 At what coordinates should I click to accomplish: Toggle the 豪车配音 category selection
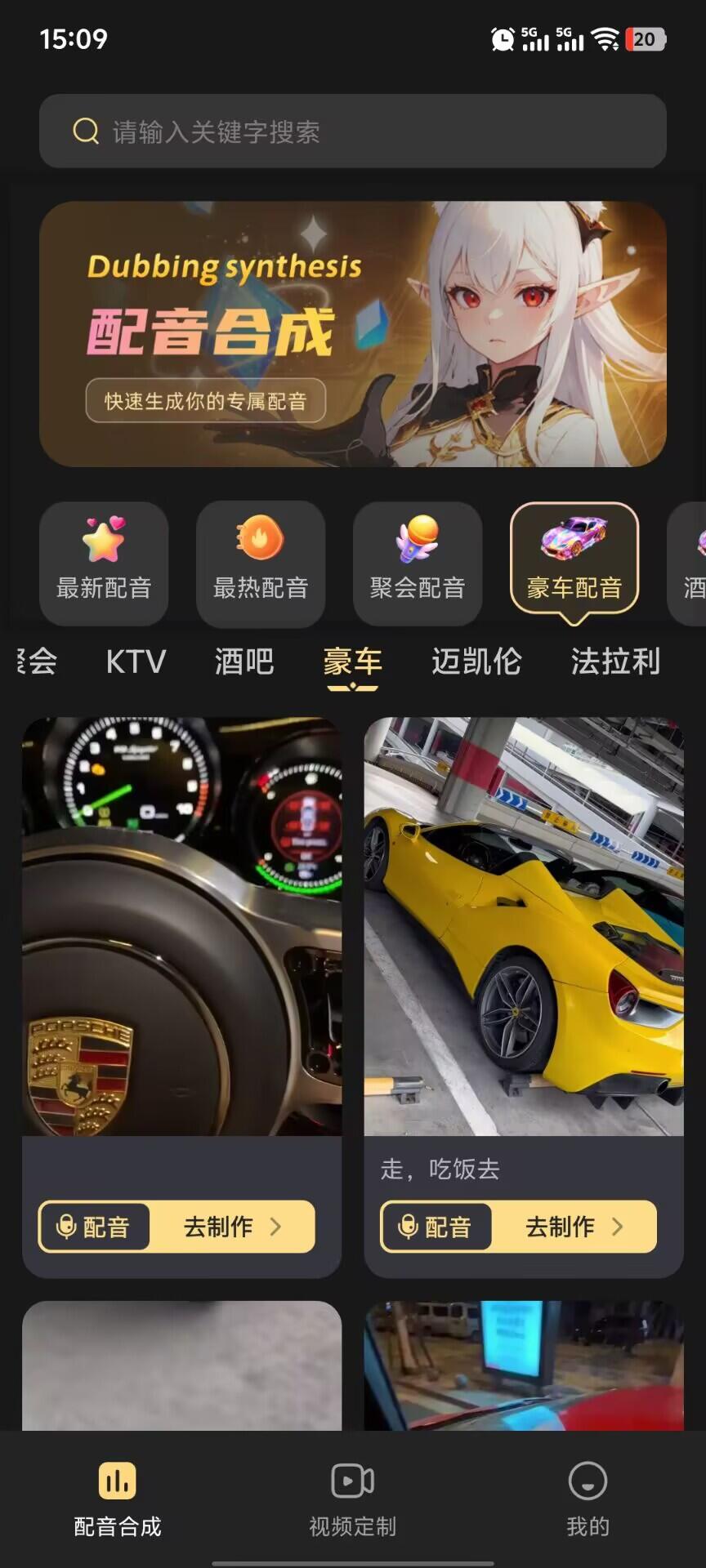pos(573,564)
